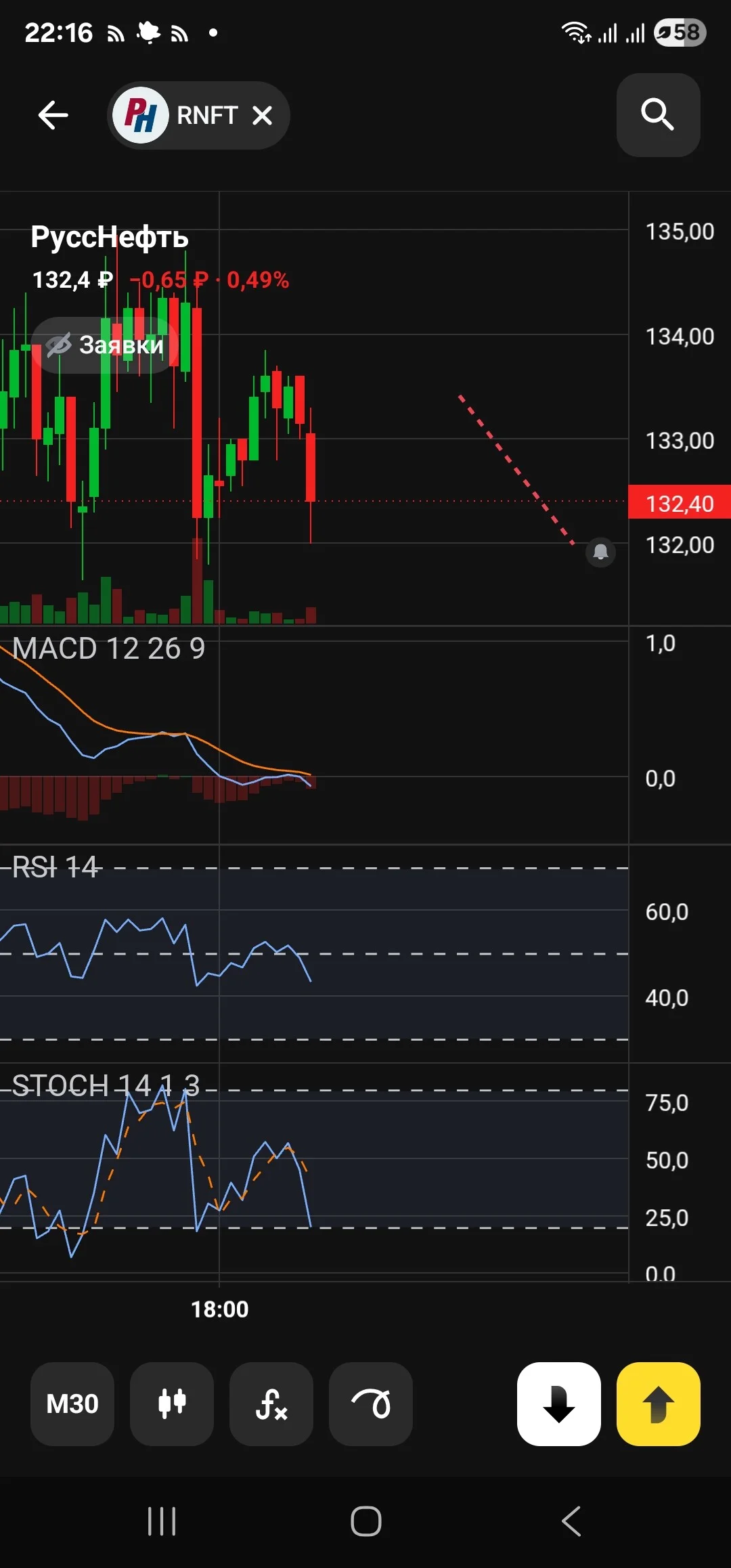Open the search magnifier button
This screenshot has height=1568, width=731.
coord(658,115)
